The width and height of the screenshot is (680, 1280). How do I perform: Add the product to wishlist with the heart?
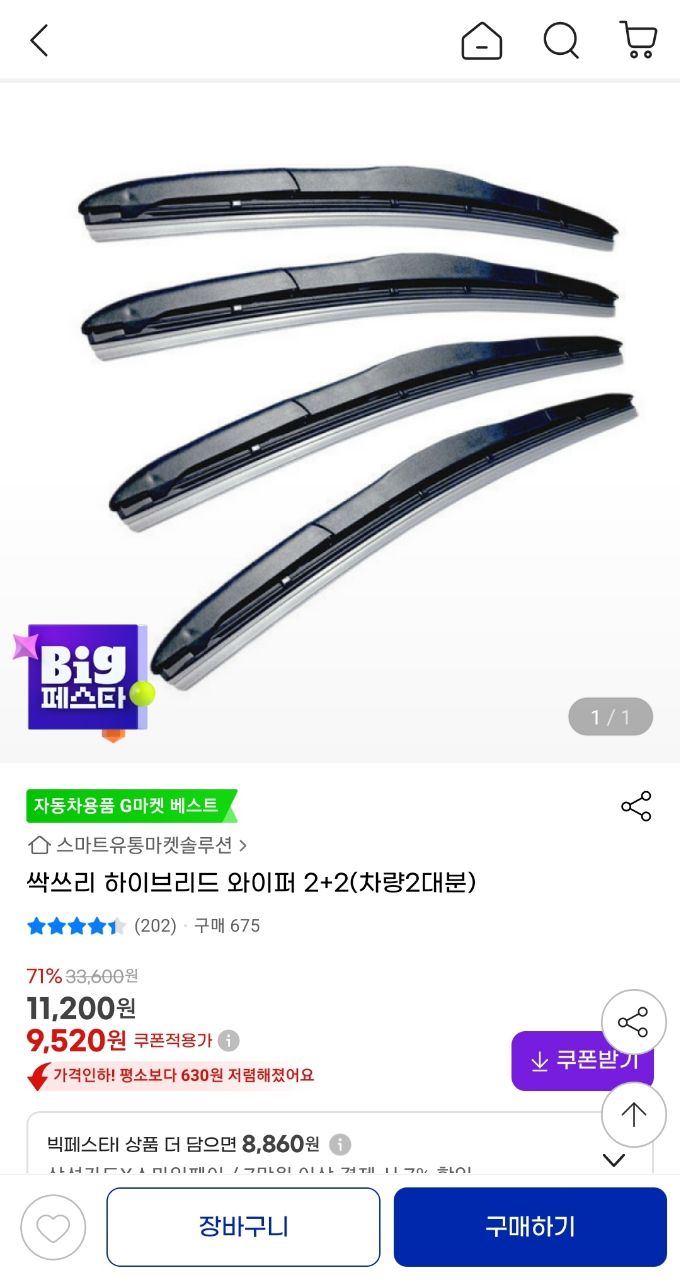53,1227
